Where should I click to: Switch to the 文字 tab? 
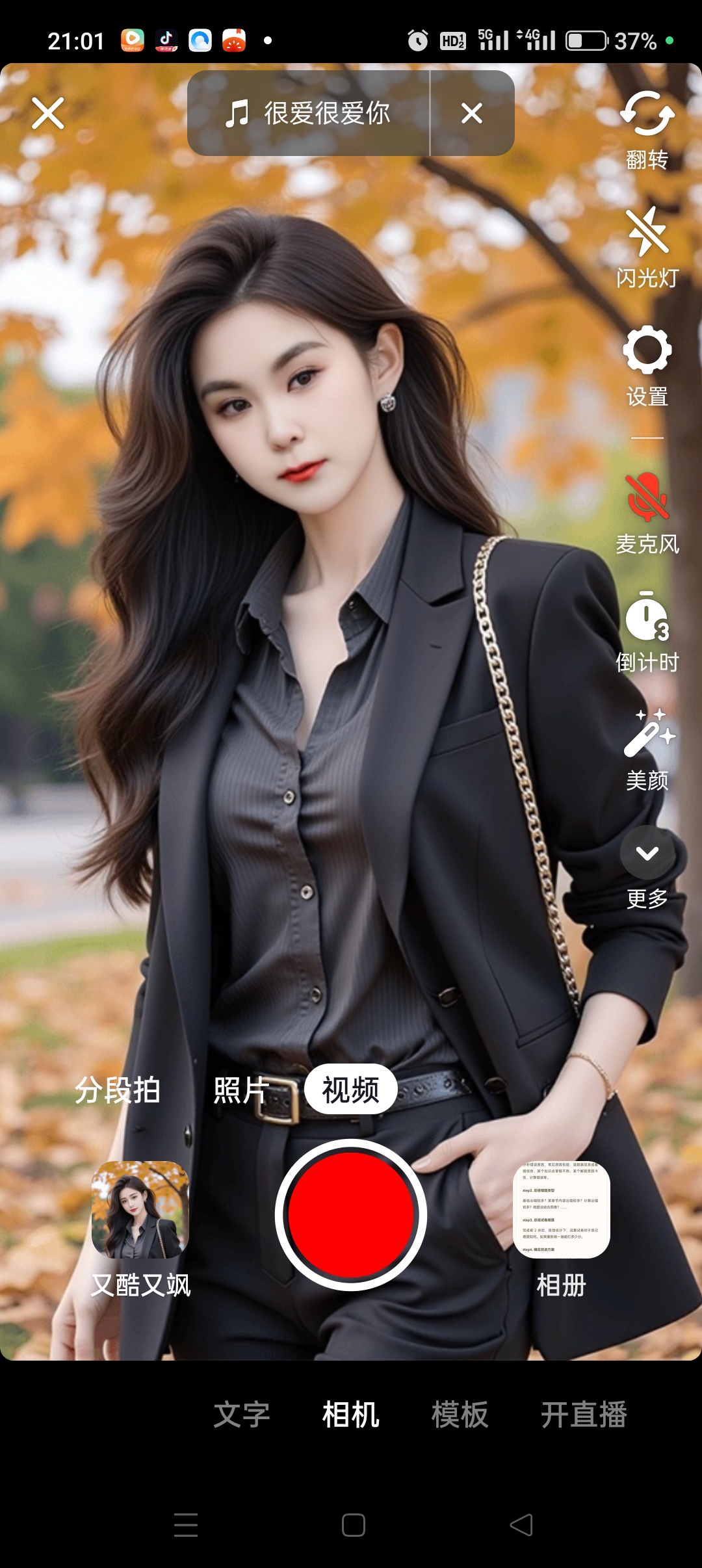(242, 1415)
